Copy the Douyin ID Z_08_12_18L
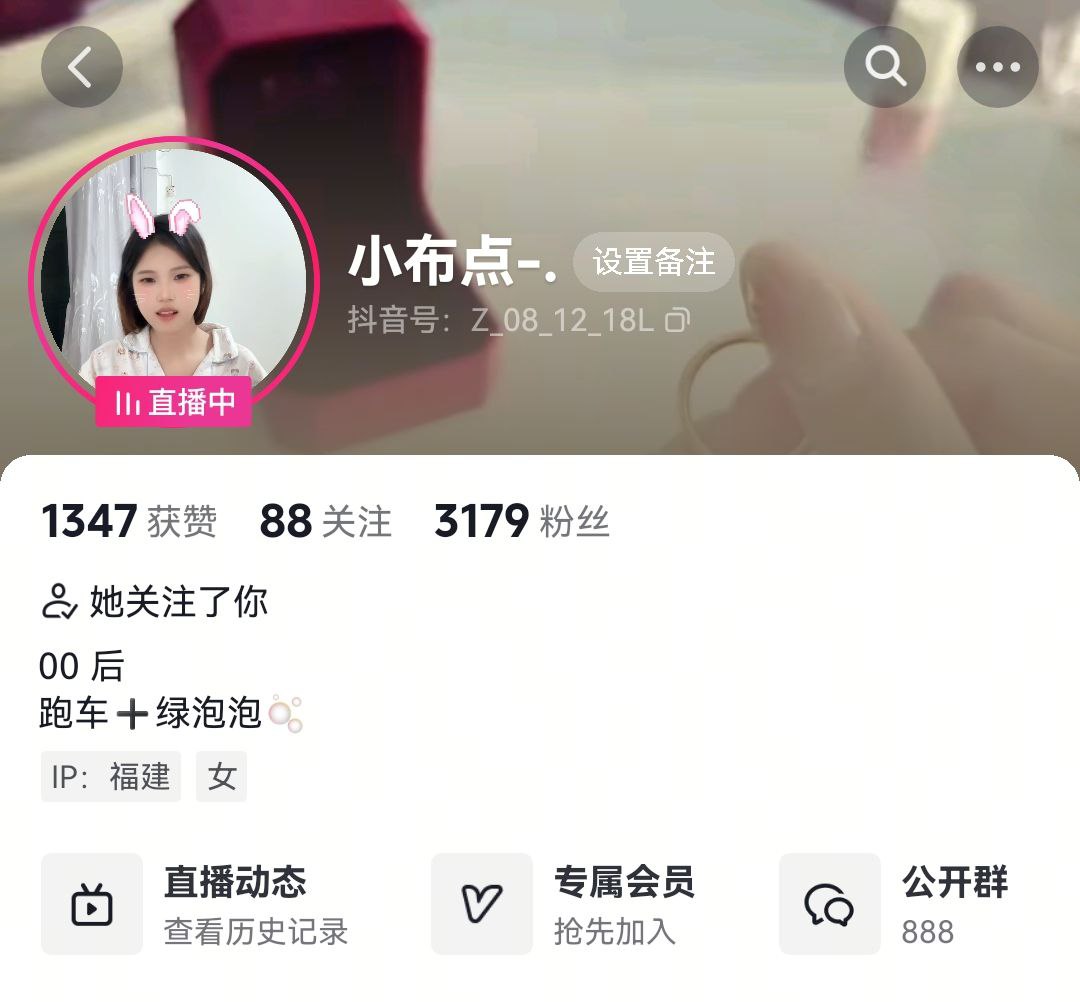1080x1002 pixels. (x=678, y=320)
